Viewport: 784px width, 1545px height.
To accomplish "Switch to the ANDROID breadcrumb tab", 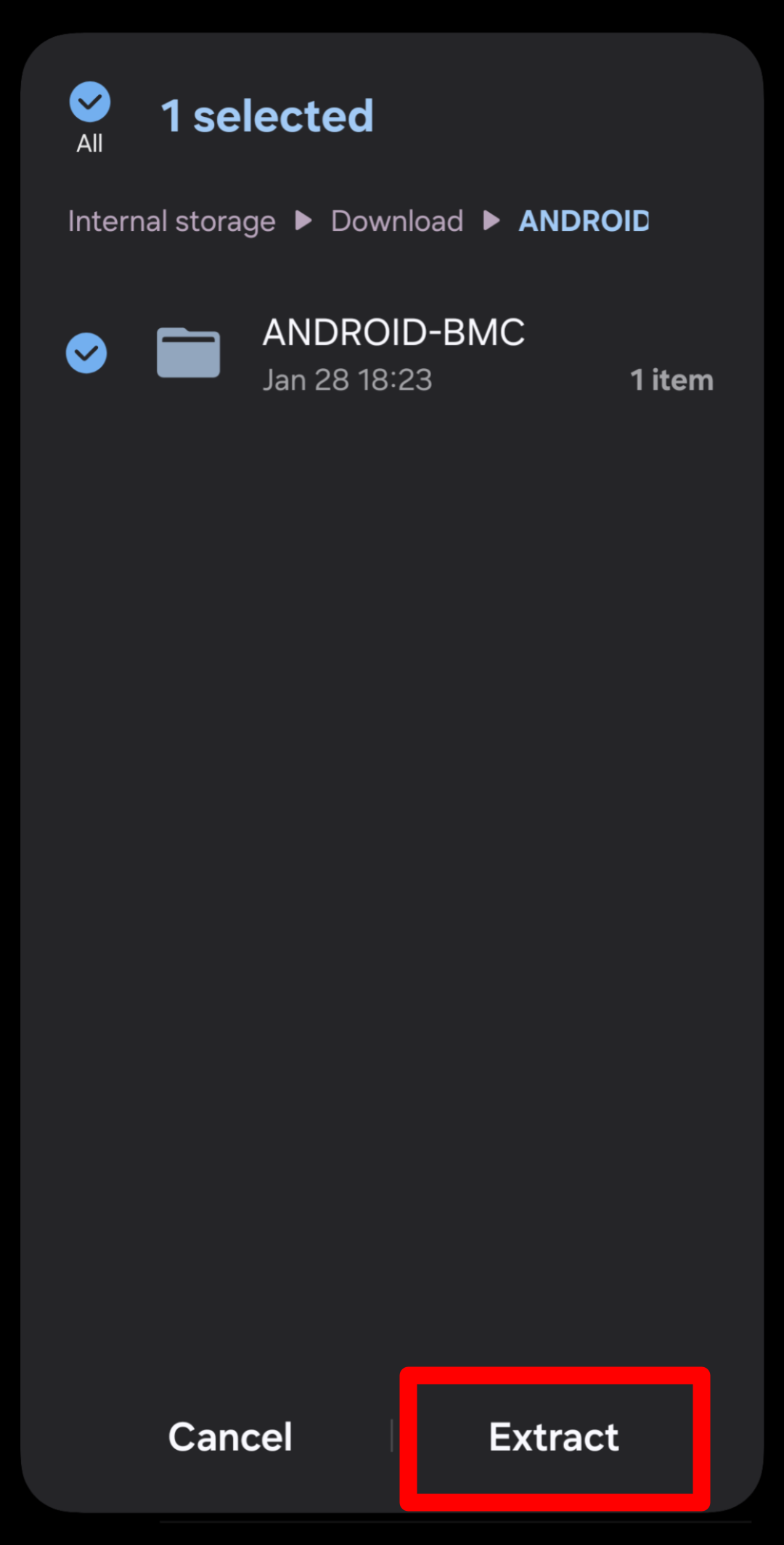I will click(583, 221).
